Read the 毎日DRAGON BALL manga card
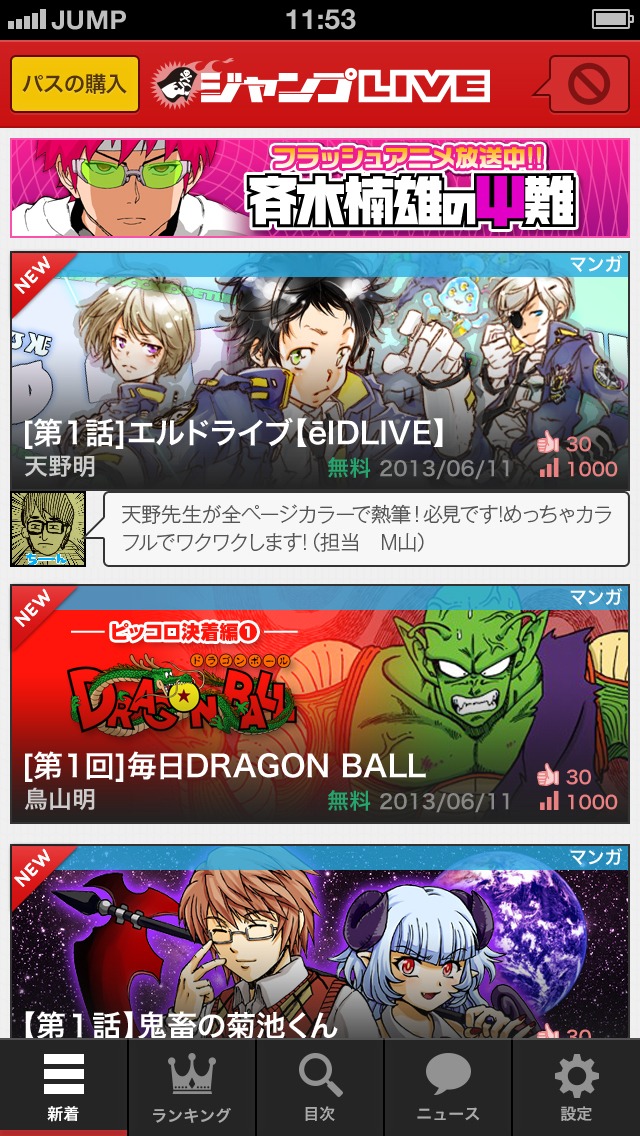640x1136 pixels. tap(320, 704)
